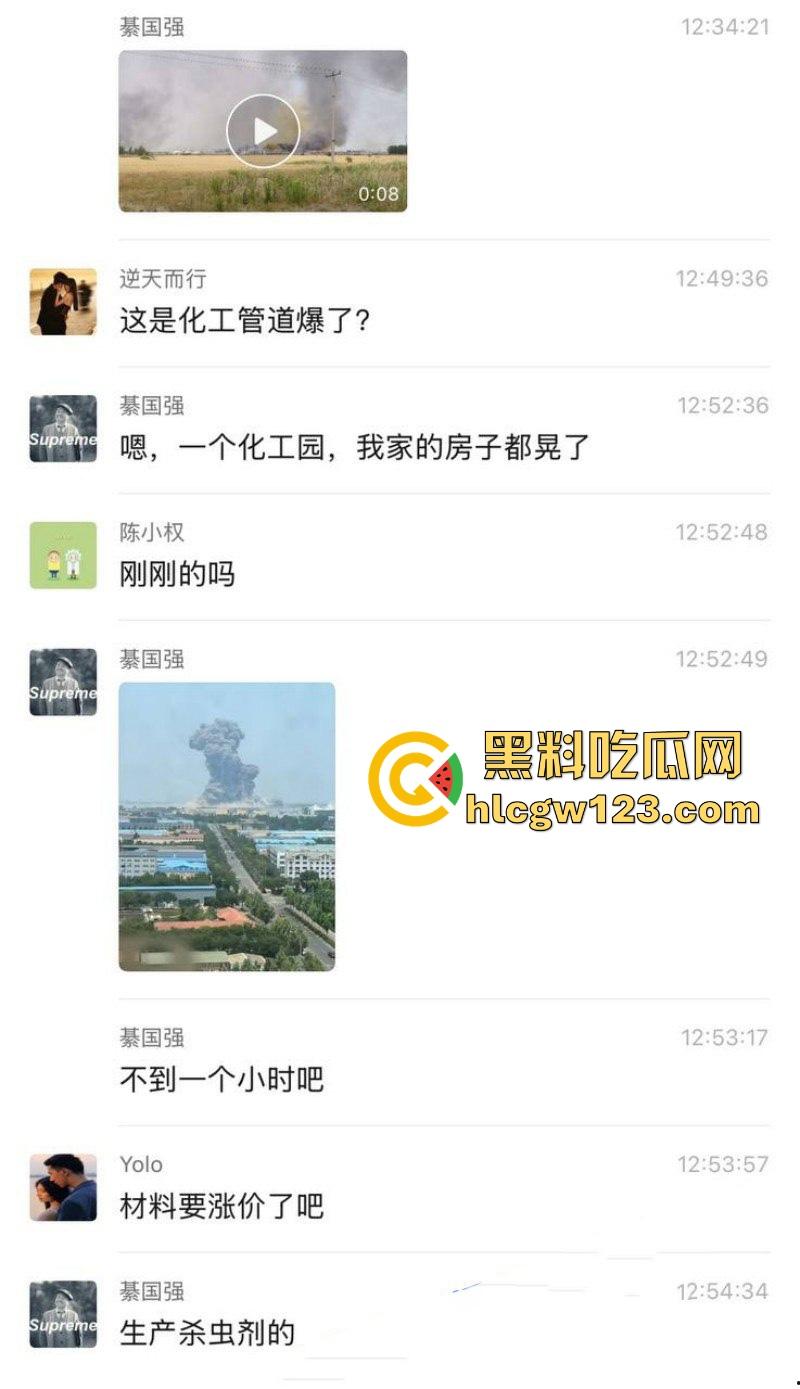The width and height of the screenshot is (800, 1389).
Task: Open 陈小权's green cartoon avatar
Action: pos(62,555)
